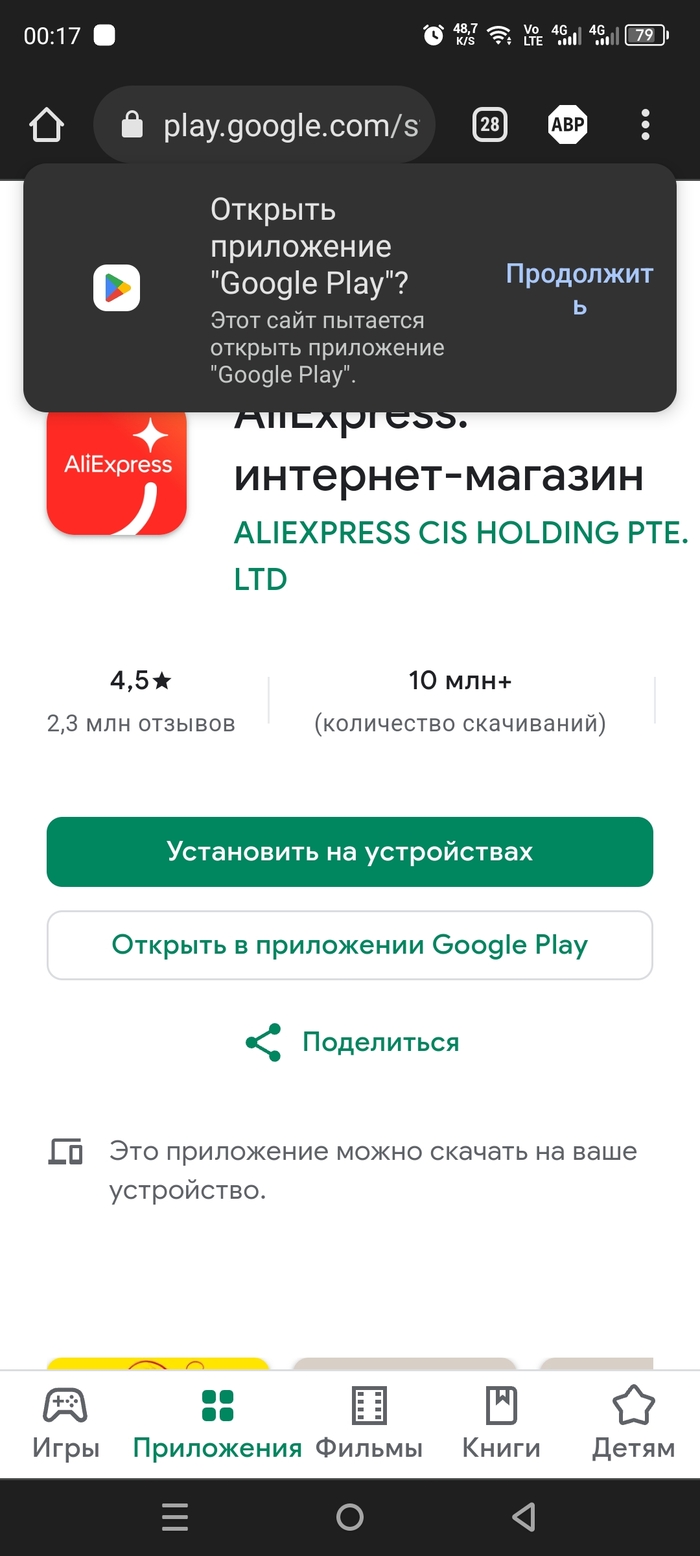Switch to the Фильмы tab

click(369, 1423)
